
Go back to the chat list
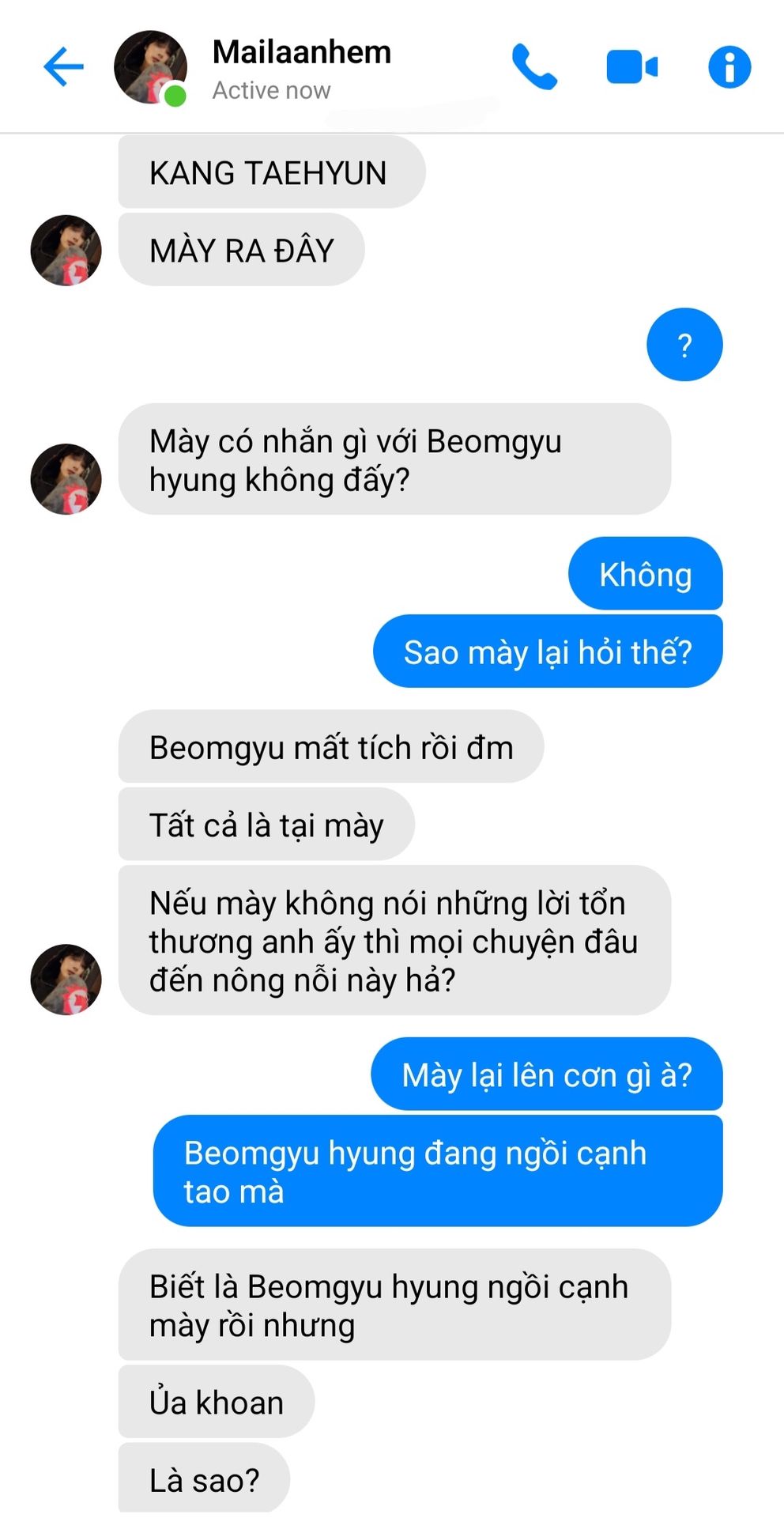point(64,66)
